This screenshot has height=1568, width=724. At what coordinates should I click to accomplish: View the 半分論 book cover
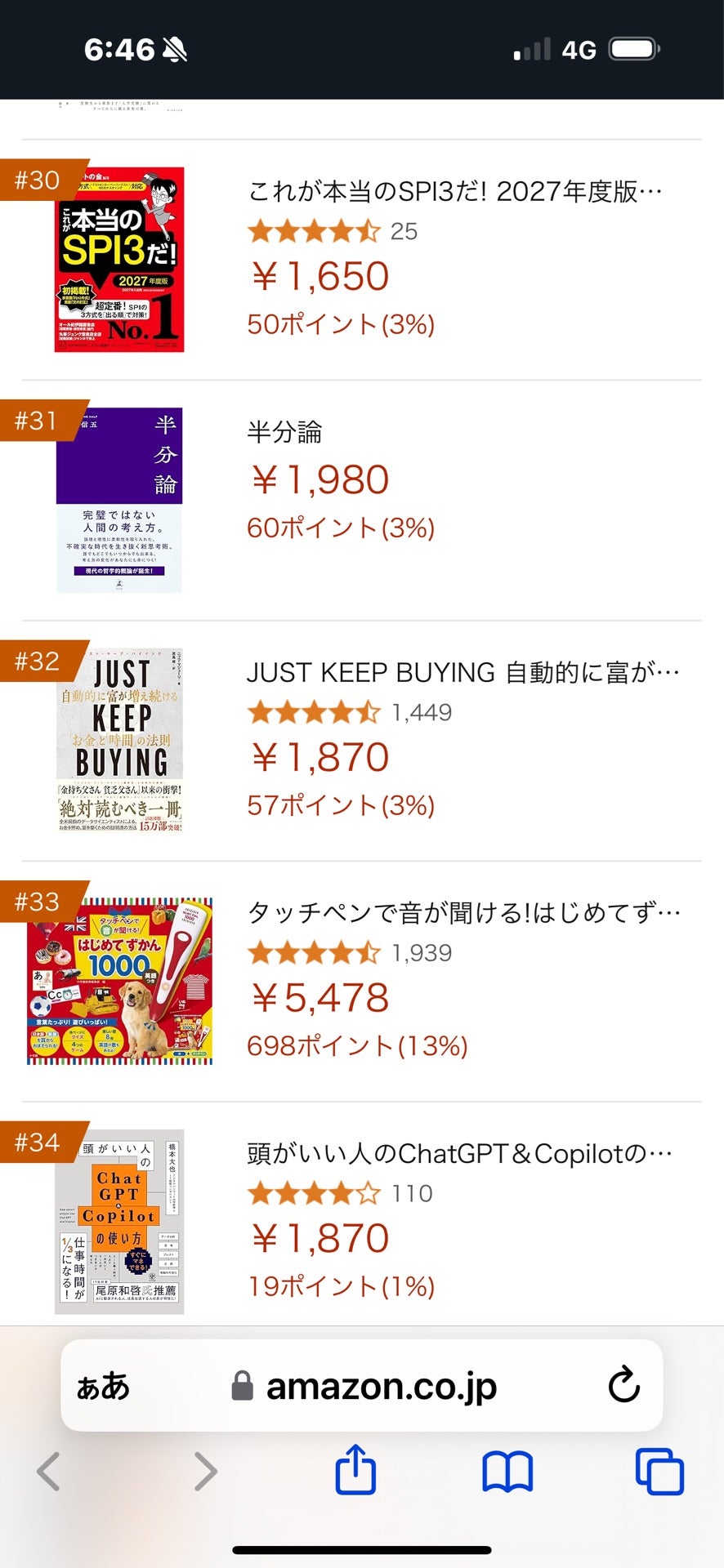point(119,500)
